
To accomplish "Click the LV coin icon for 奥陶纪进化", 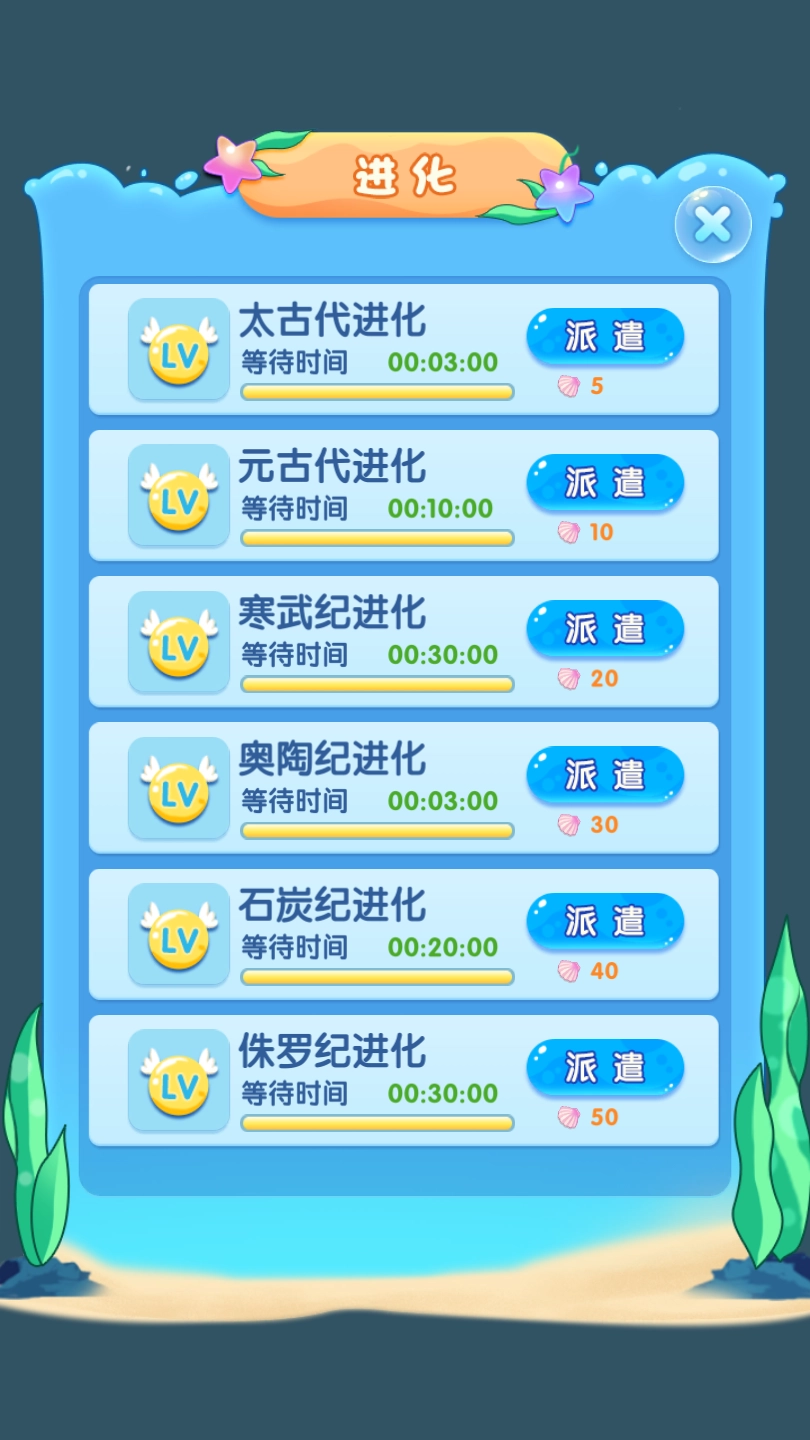I will pyautogui.click(x=178, y=787).
